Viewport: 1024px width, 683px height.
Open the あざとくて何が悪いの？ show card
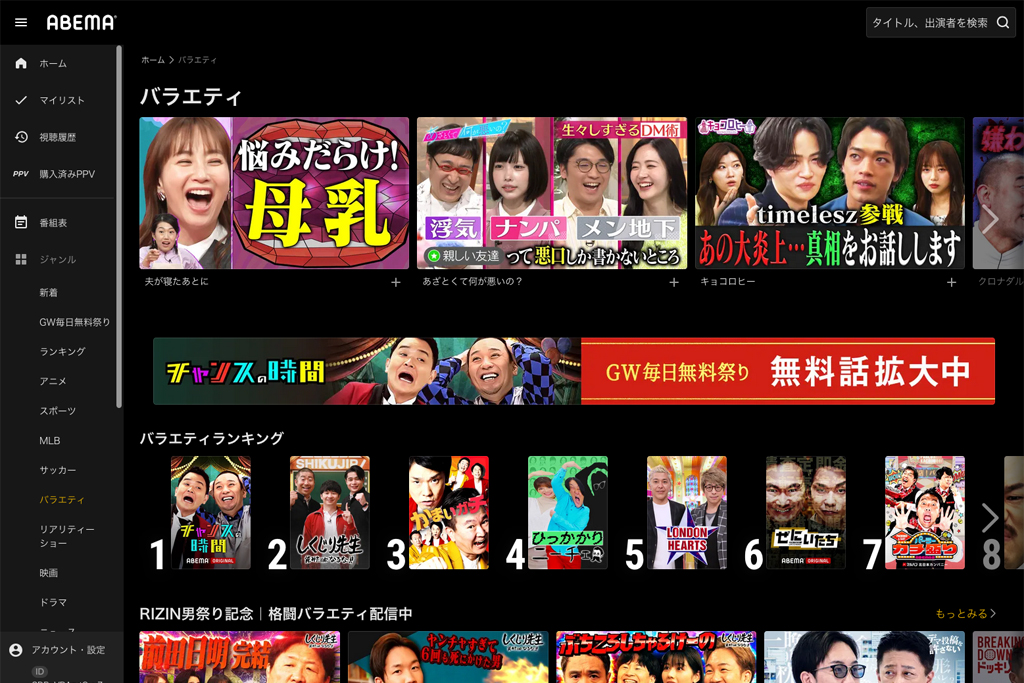552,193
